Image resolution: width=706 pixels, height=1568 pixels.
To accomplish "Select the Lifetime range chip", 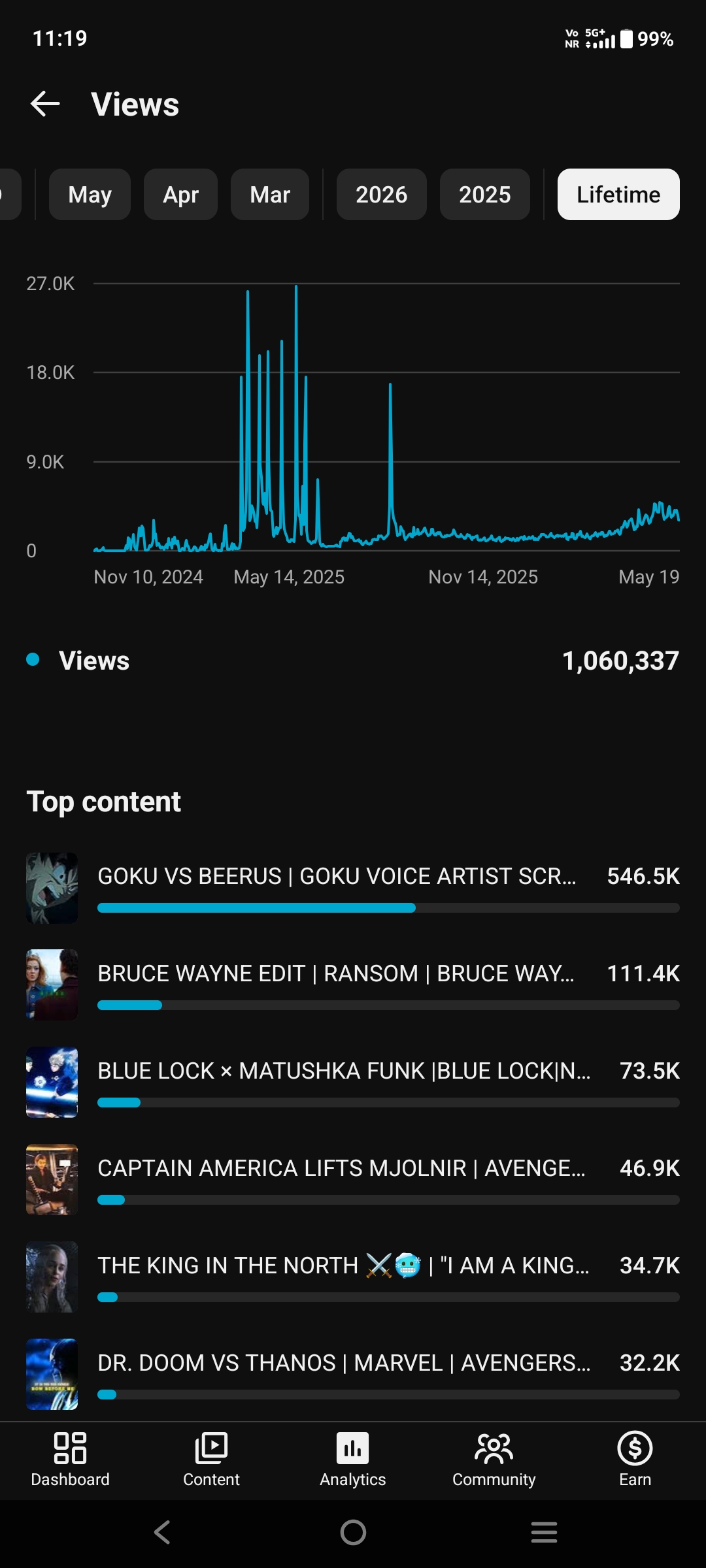I will tap(618, 195).
